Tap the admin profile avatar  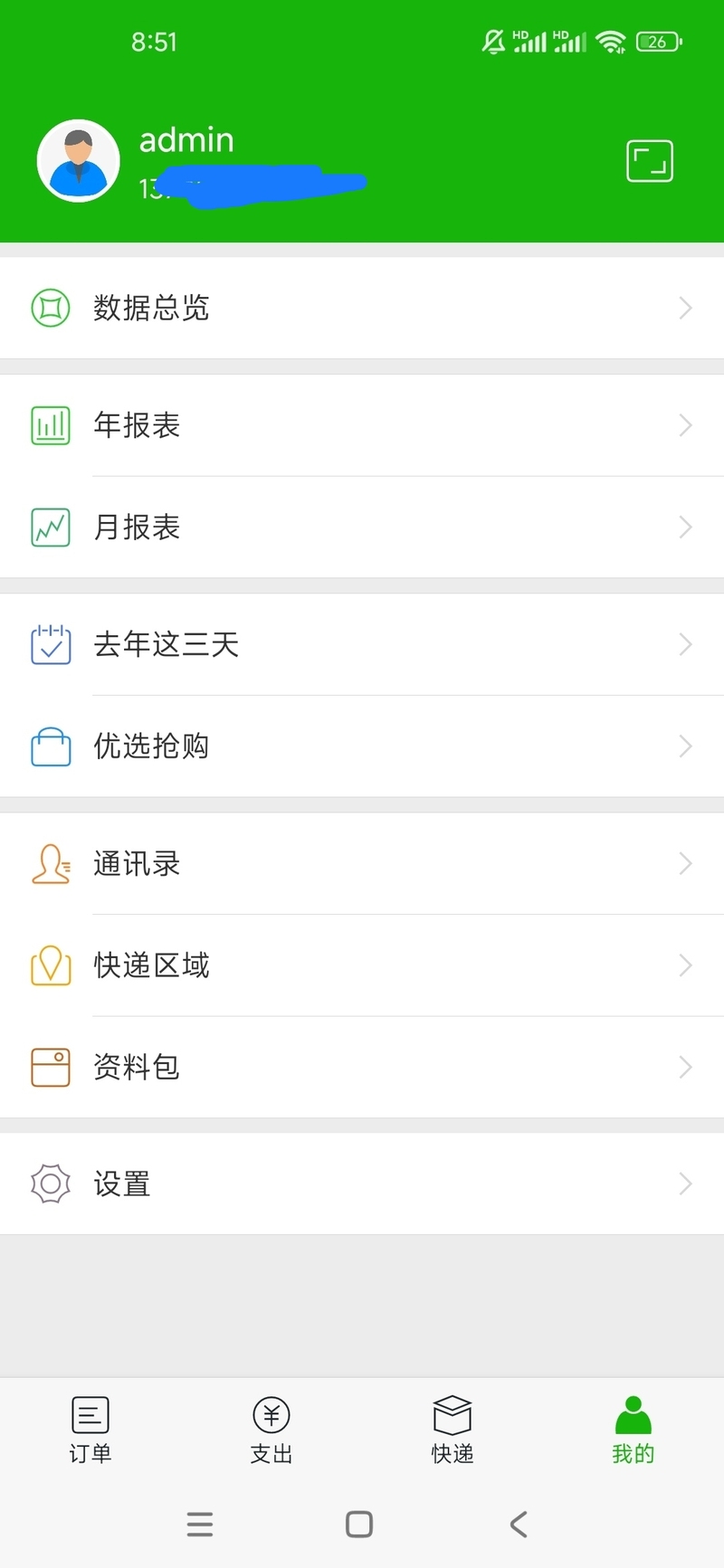pyautogui.click(x=79, y=161)
